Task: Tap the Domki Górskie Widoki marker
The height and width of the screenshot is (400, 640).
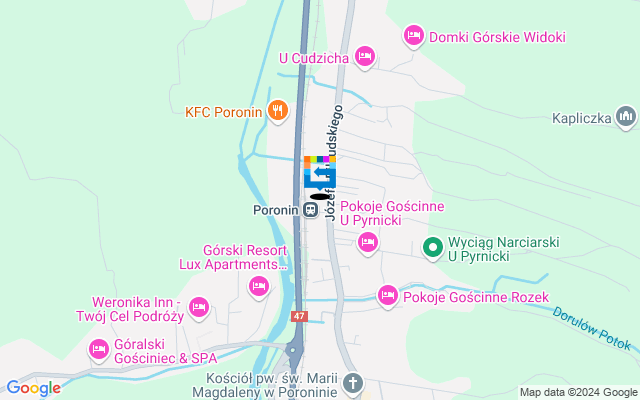Action: [412, 36]
